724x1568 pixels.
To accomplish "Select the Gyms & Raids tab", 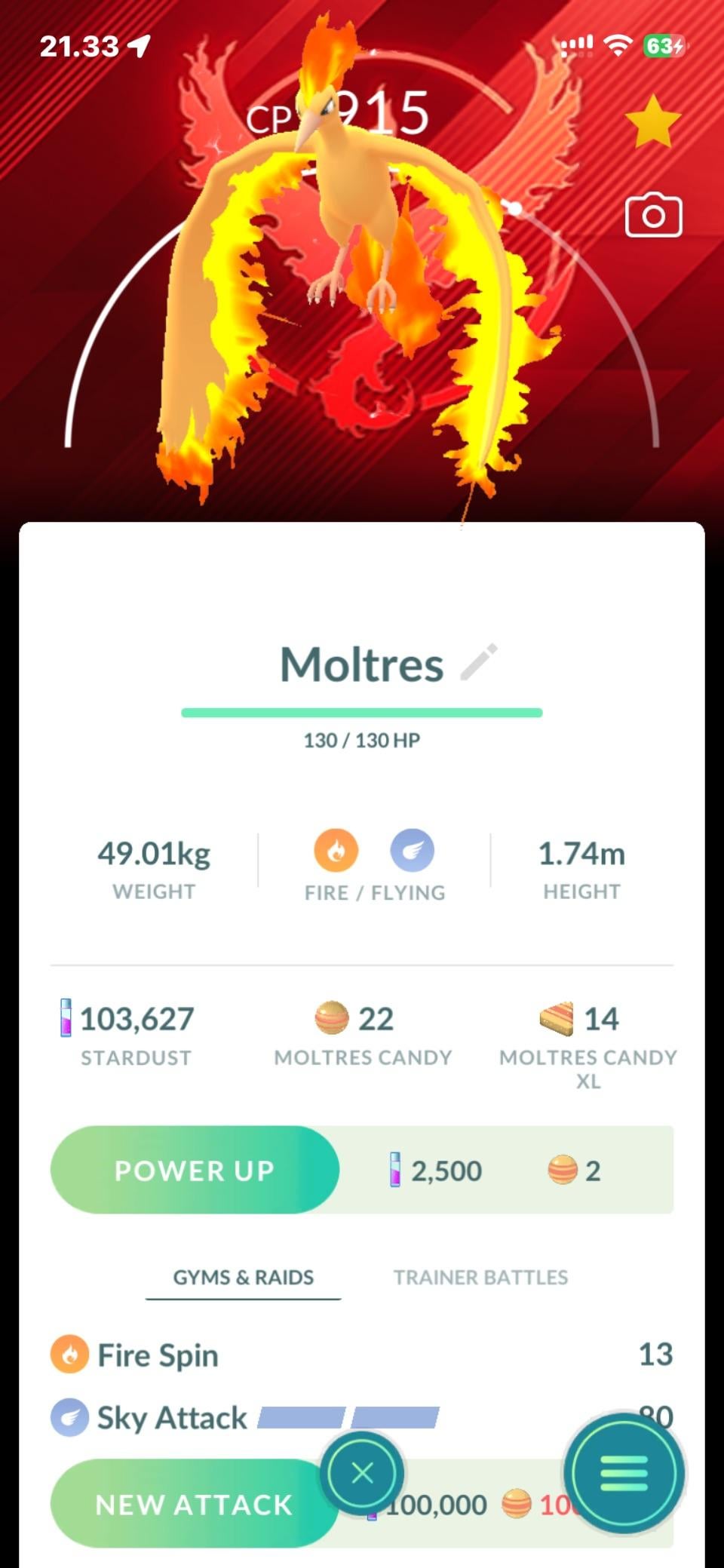I will coord(243,1277).
